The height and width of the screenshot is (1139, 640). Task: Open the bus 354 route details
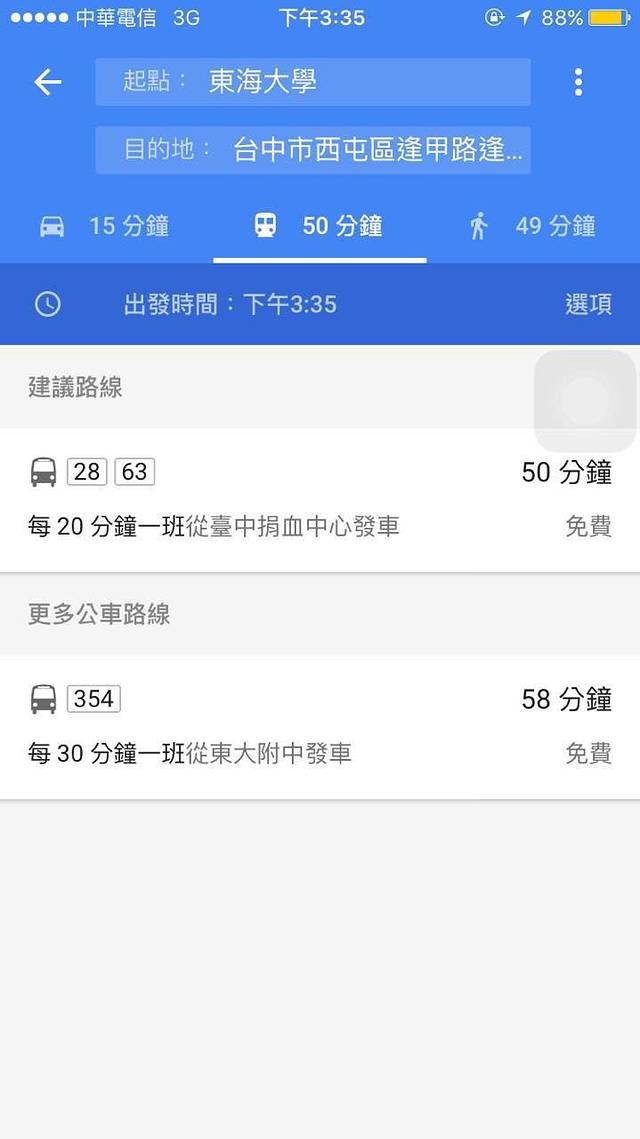pyautogui.click(x=320, y=726)
